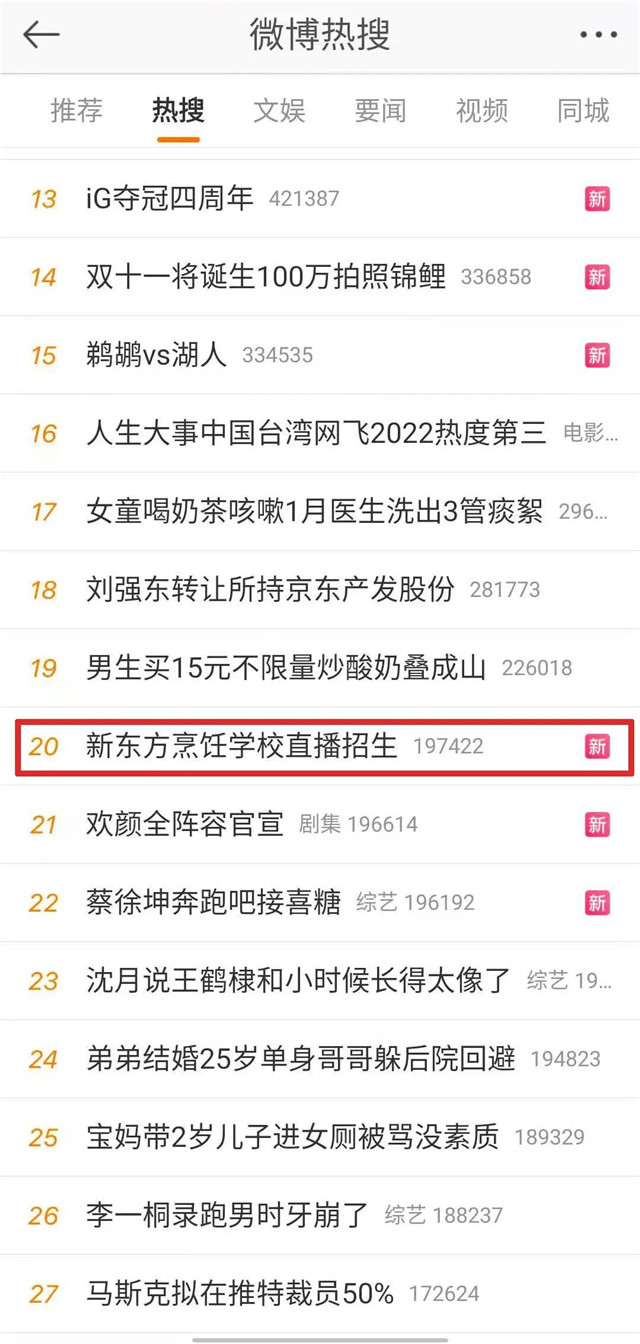The height and width of the screenshot is (1344, 640).
Task: Switch to the 推荐 tab
Action: coord(77,110)
